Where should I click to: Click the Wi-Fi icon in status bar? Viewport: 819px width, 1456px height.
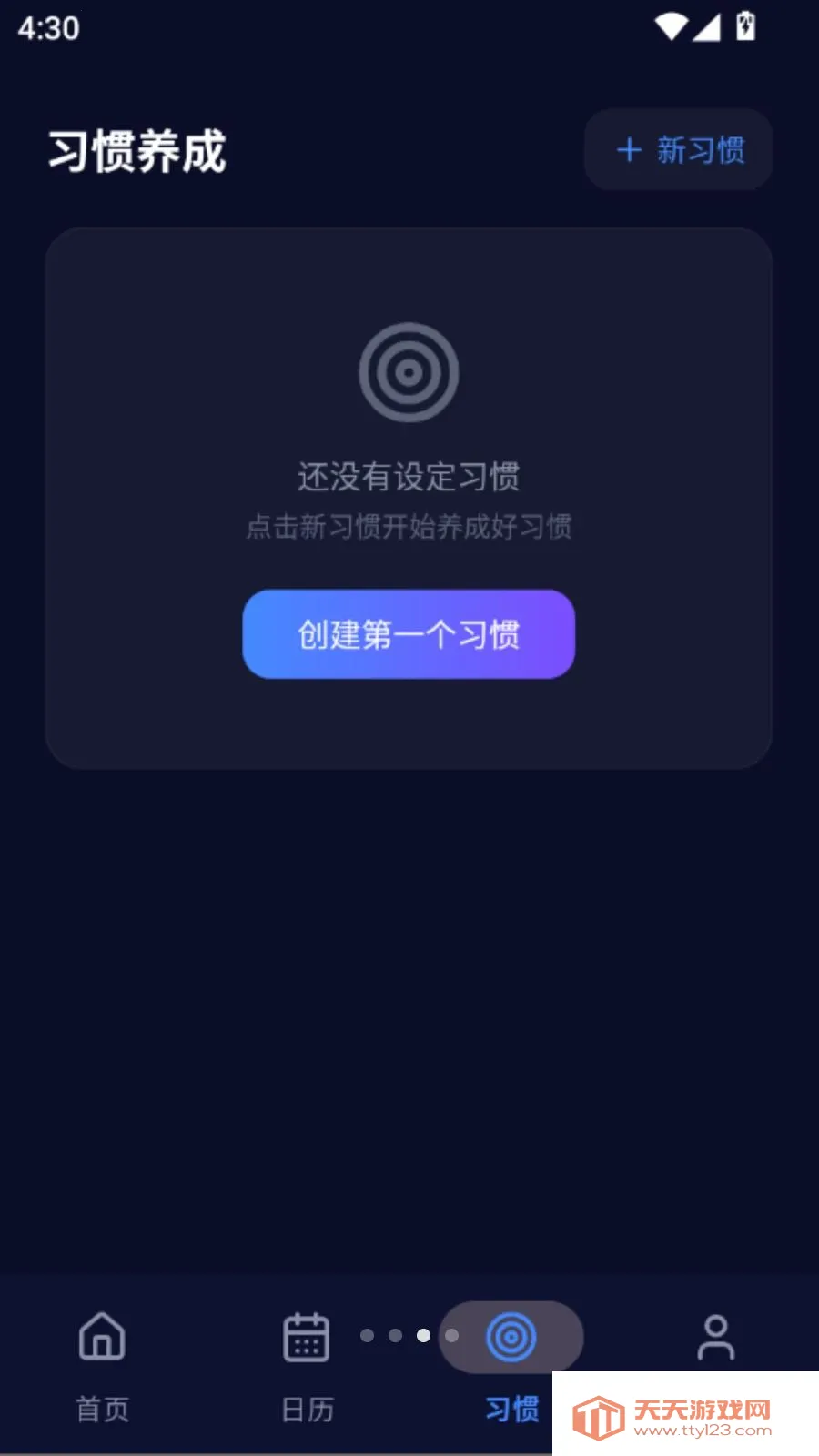click(x=671, y=25)
